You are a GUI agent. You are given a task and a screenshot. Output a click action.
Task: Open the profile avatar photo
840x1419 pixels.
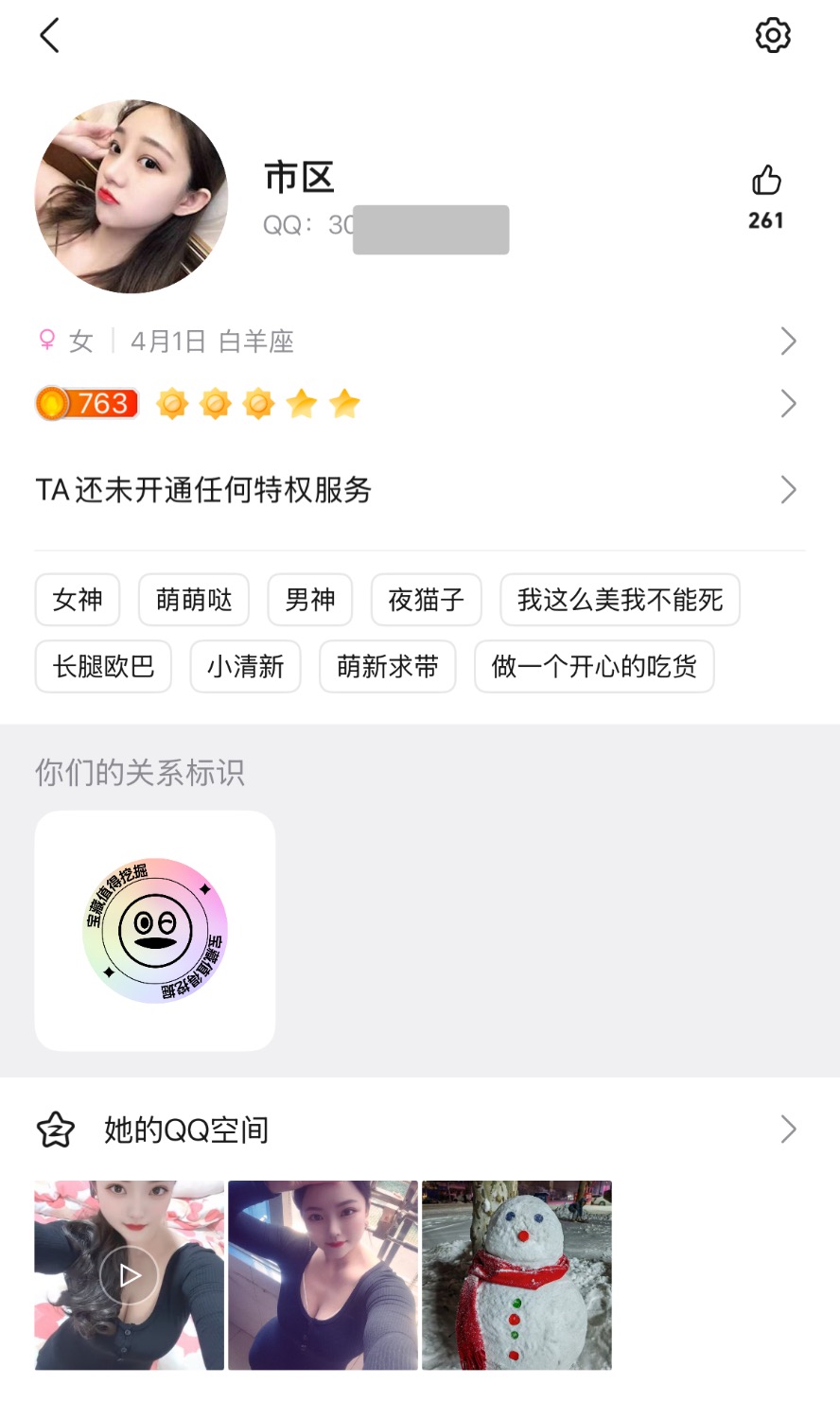(x=131, y=197)
